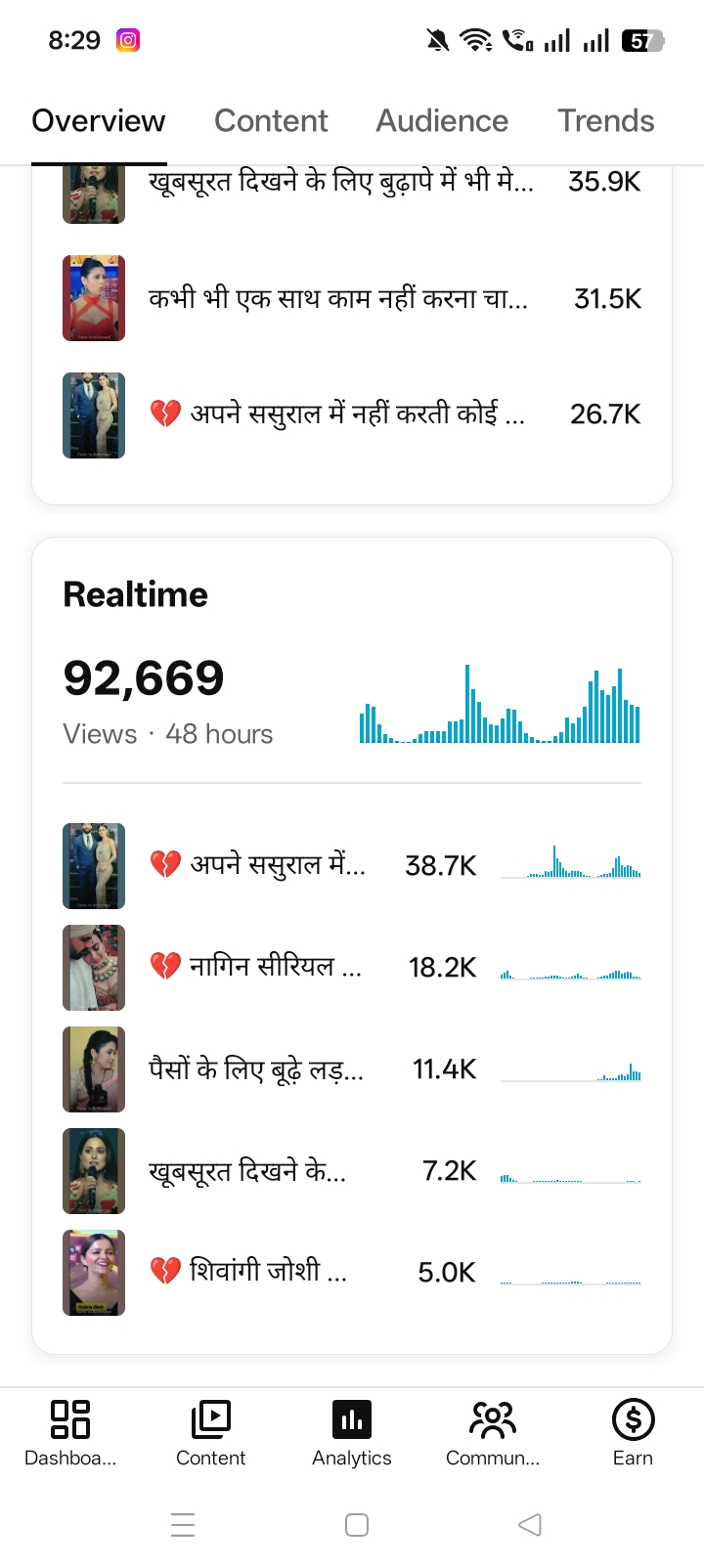Switch to the Earn tab
This screenshot has height=1568, width=704.
(634, 1433)
